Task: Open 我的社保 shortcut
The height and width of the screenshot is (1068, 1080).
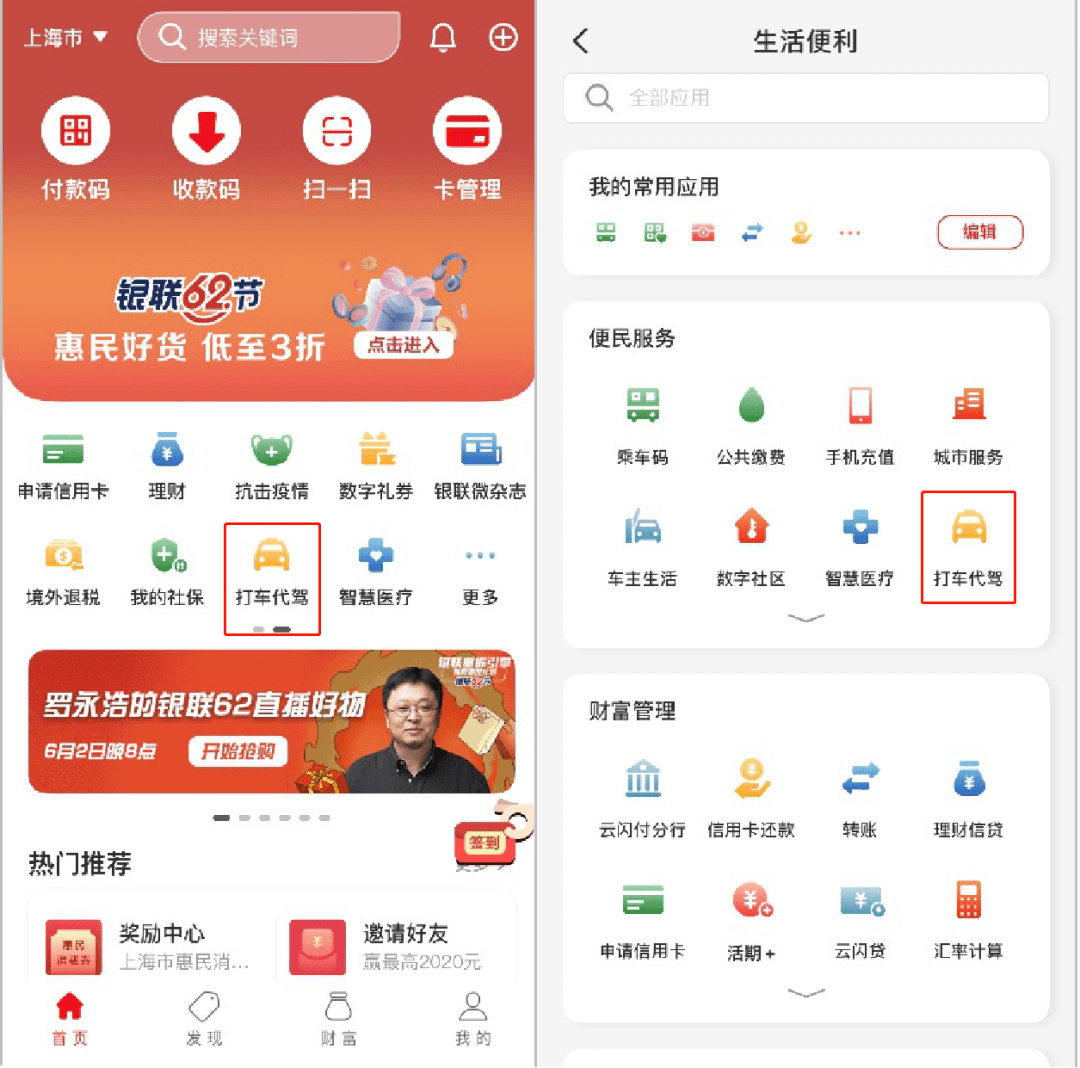Action: point(167,572)
